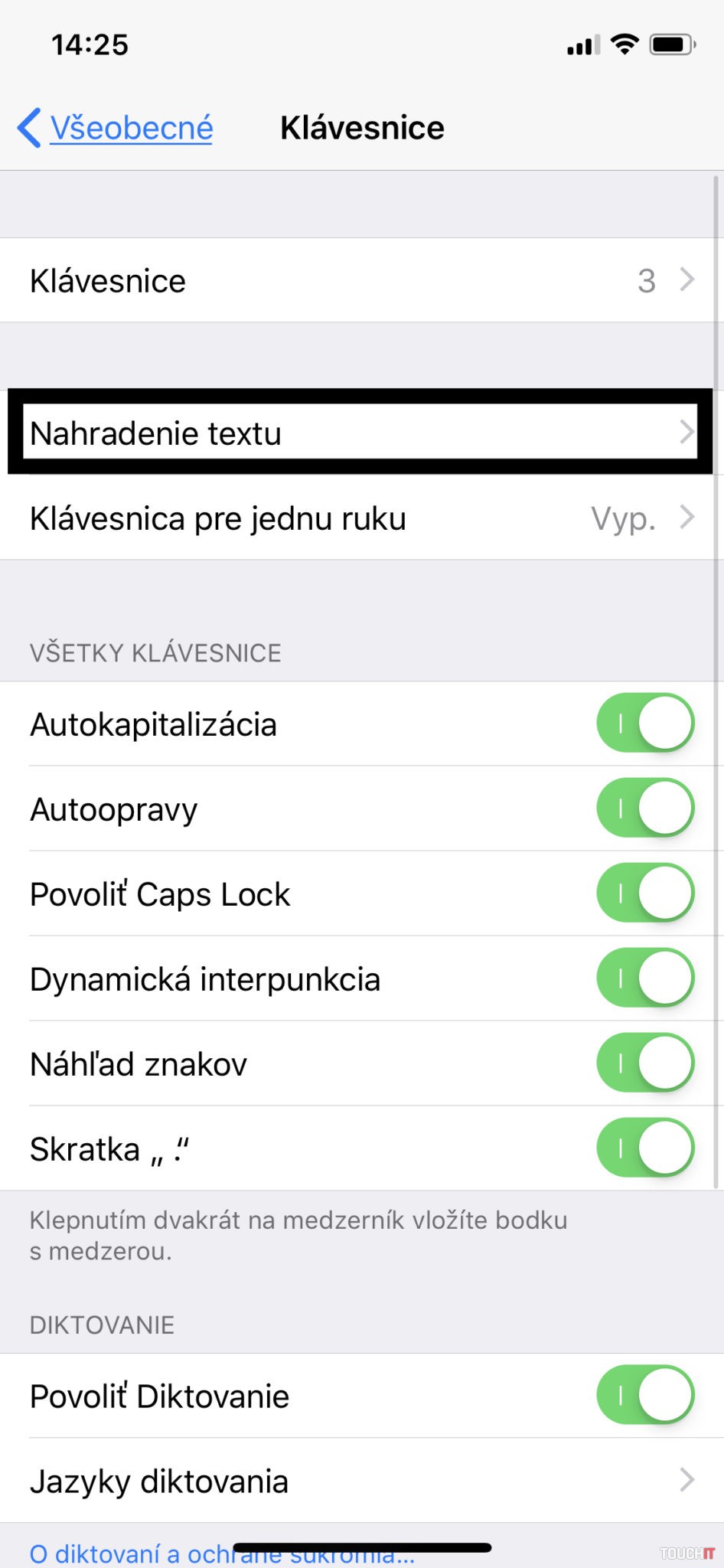This screenshot has width=724, height=1568.
Task: Open Klávesnica pre jednu ruku
Action: coord(361,518)
